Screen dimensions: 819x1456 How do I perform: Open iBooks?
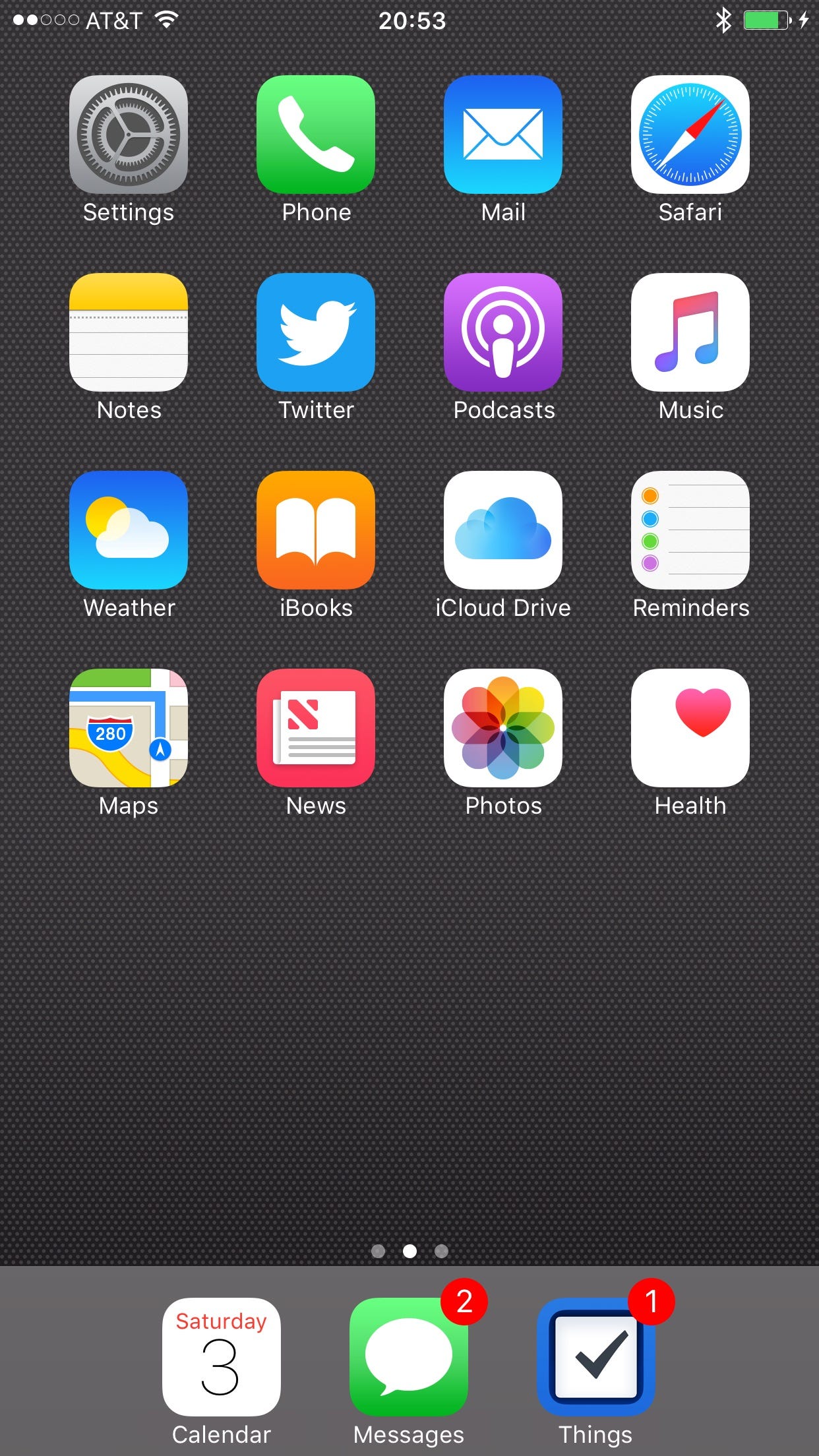click(x=316, y=530)
